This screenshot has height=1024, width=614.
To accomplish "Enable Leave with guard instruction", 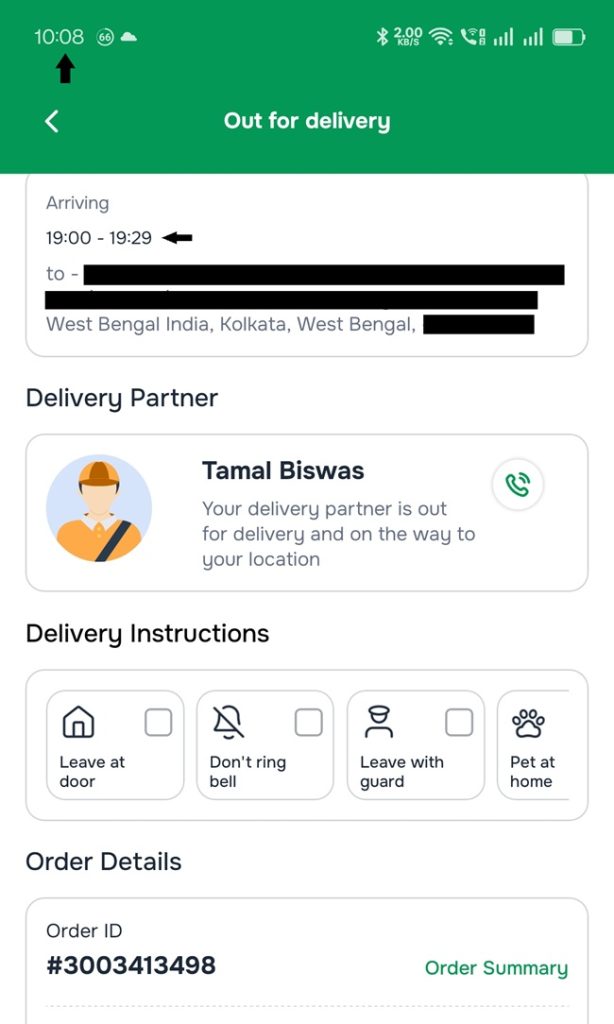I will tap(458, 722).
